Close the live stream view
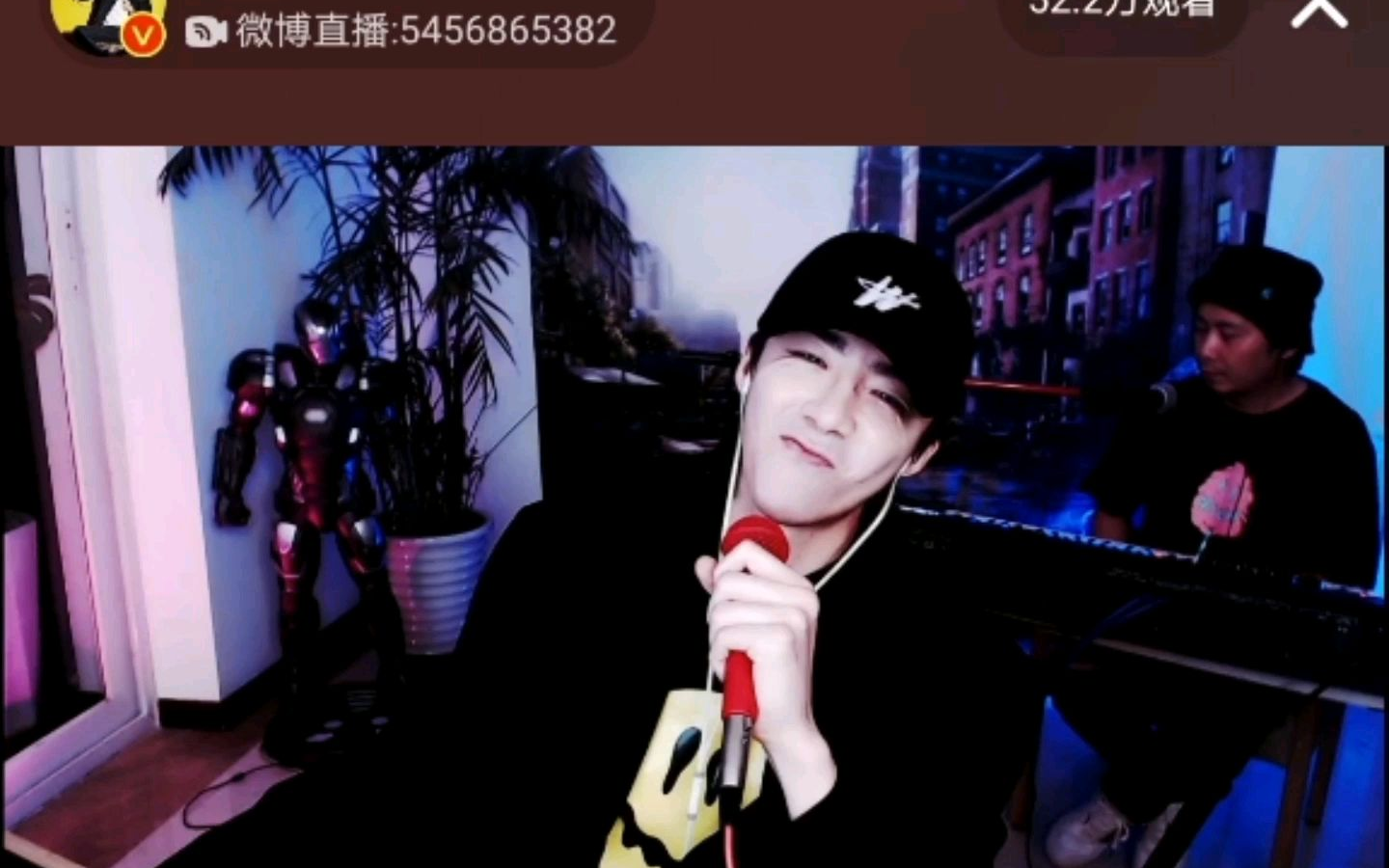This screenshot has width=1389, height=868. (x=1319, y=14)
